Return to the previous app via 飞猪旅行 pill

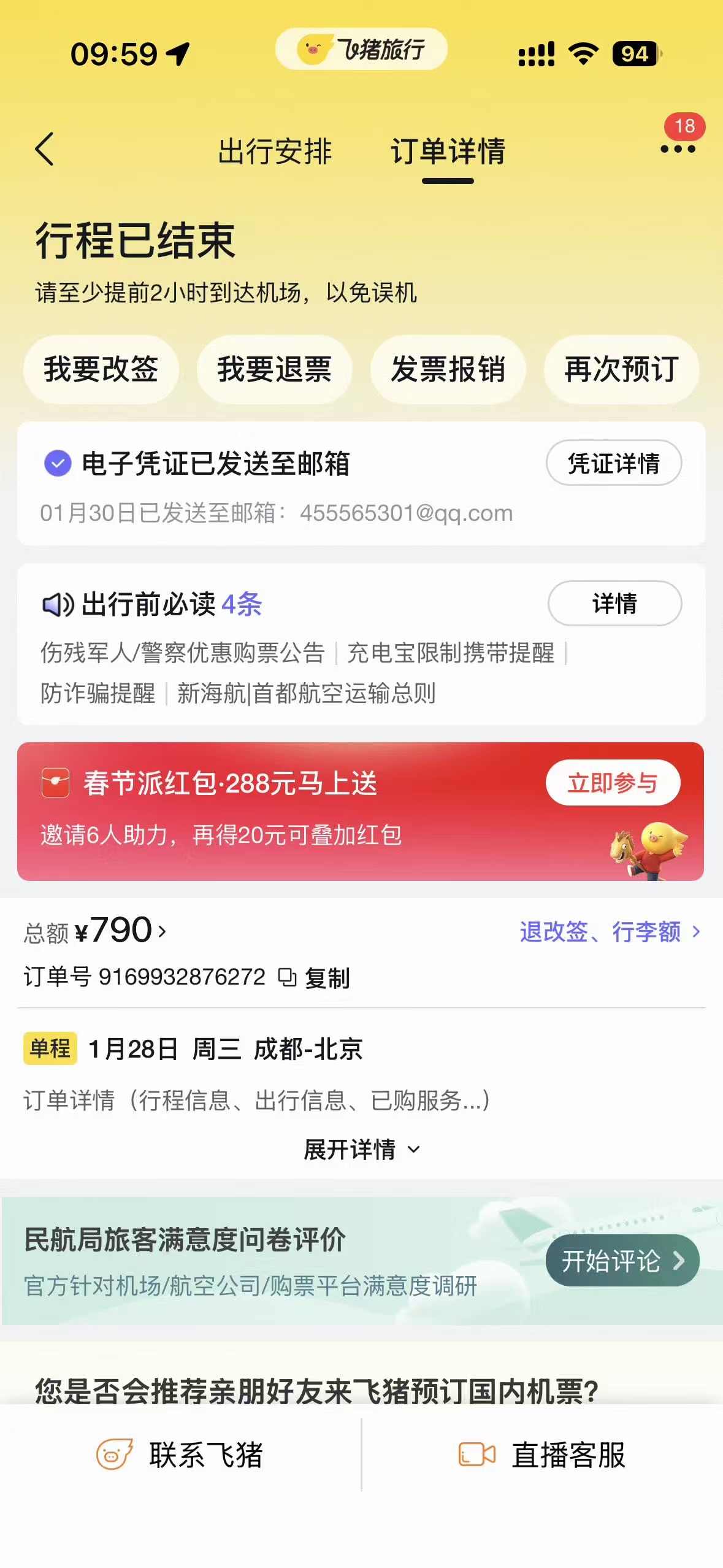point(361,49)
